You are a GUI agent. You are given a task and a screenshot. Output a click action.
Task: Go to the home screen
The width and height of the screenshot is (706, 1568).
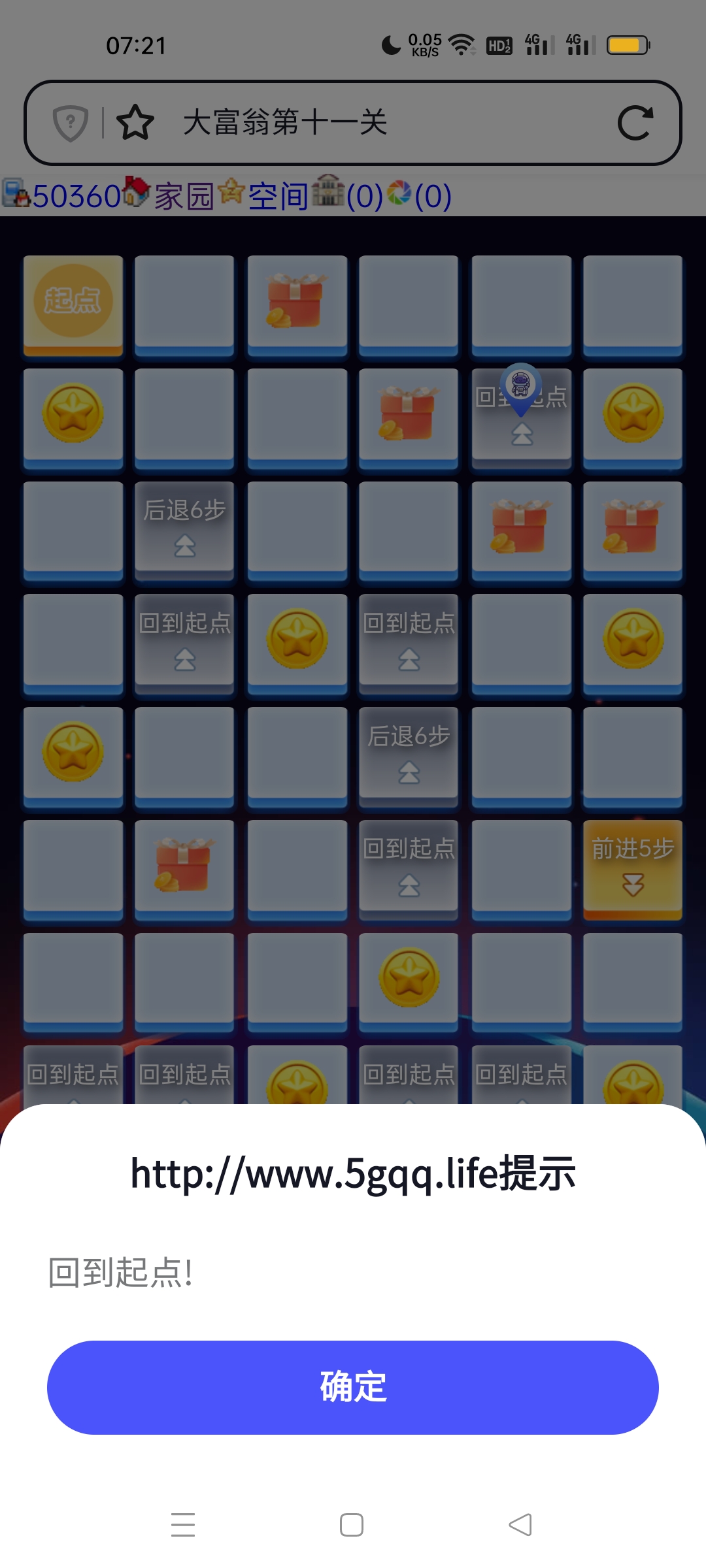[352, 1525]
